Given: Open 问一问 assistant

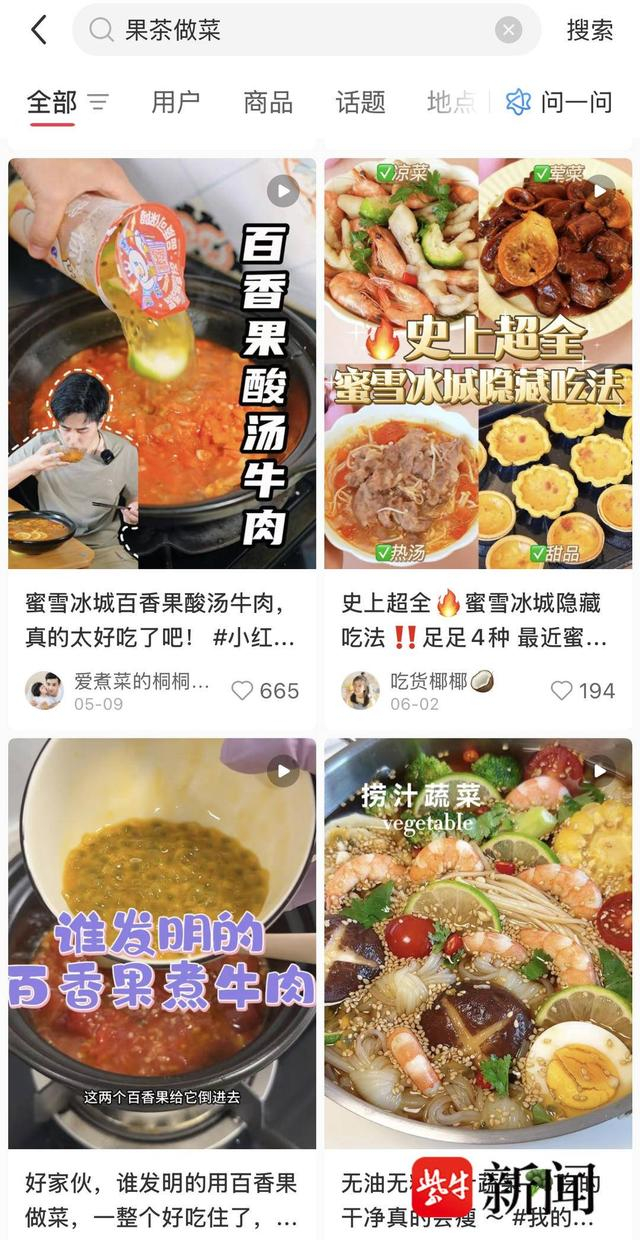Looking at the screenshot, I should click(x=560, y=102).
